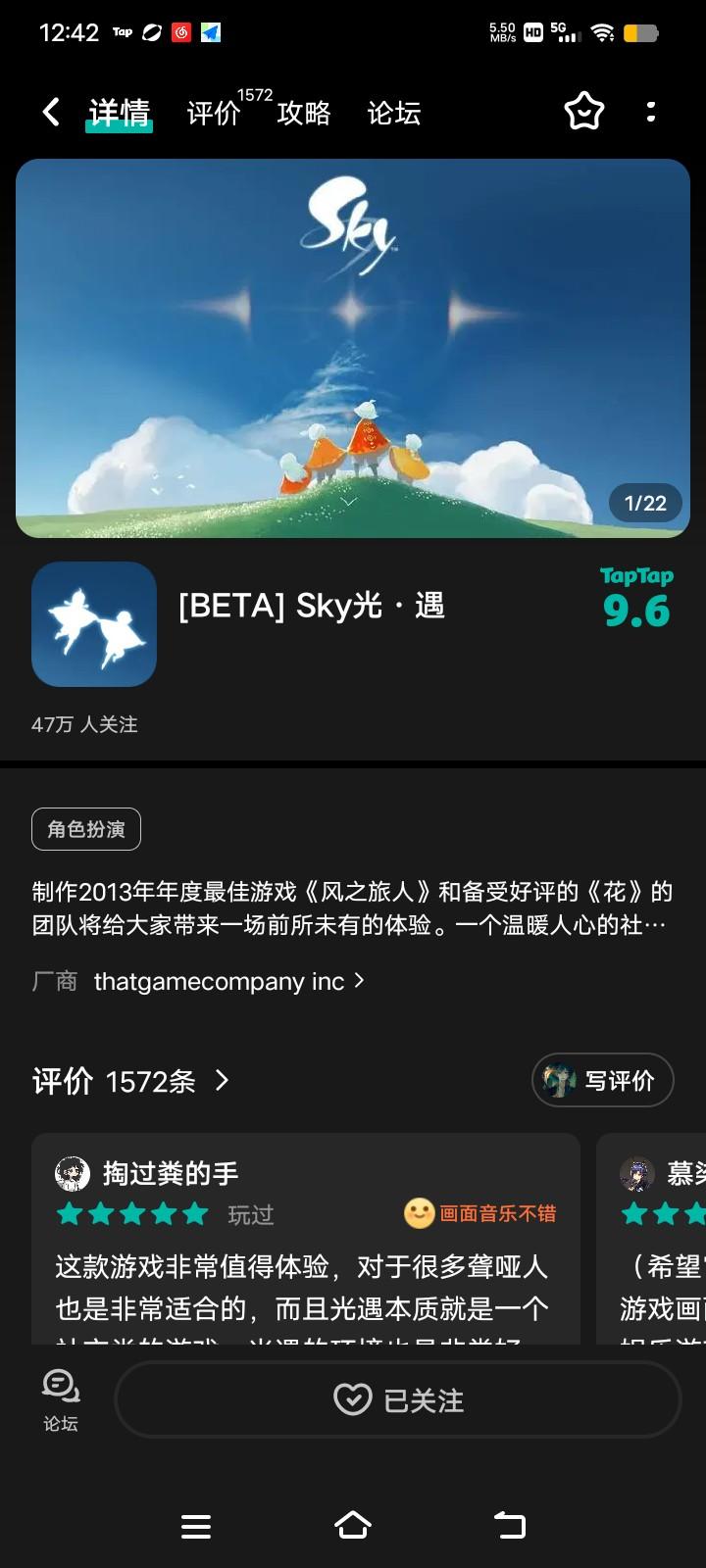This screenshot has height=1568, width=706.
Task: Tap the 已关注 followed button
Action: point(397,1399)
